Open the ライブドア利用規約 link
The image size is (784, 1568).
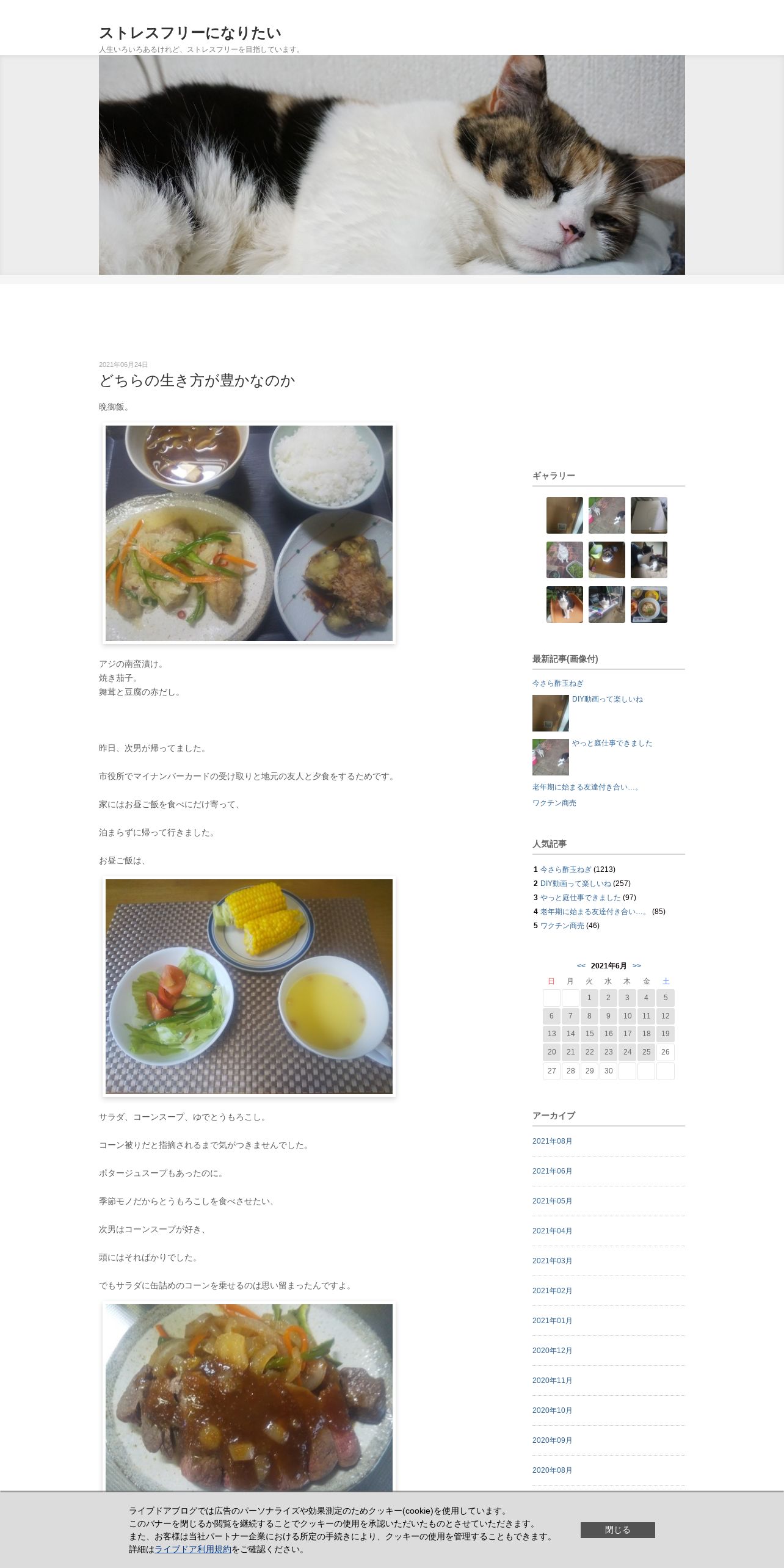pos(192,1549)
